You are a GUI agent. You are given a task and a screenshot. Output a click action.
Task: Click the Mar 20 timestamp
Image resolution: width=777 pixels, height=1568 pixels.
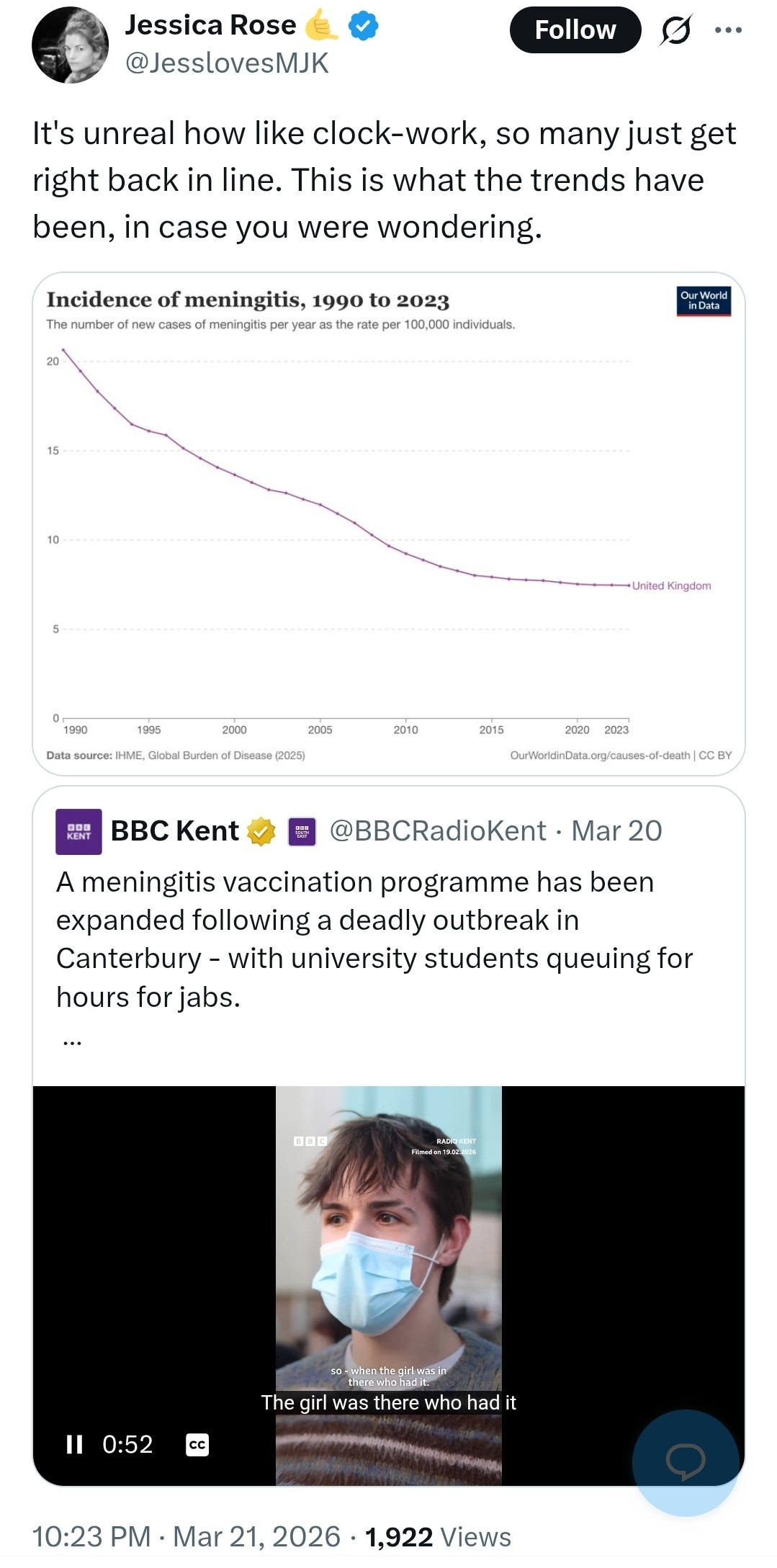[x=618, y=830]
